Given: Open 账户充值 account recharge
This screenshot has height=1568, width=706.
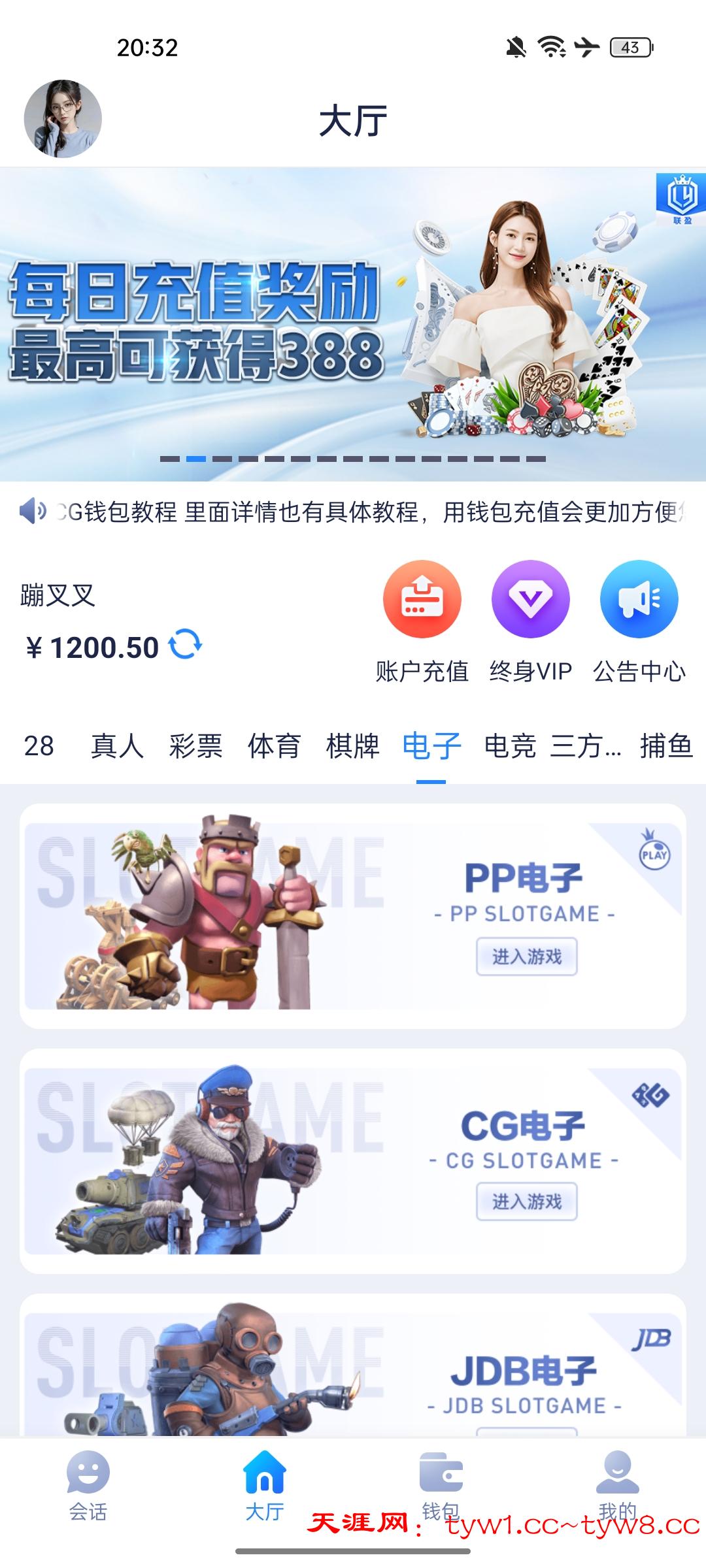Looking at the screenshot, I should click(x=422, y=599).
